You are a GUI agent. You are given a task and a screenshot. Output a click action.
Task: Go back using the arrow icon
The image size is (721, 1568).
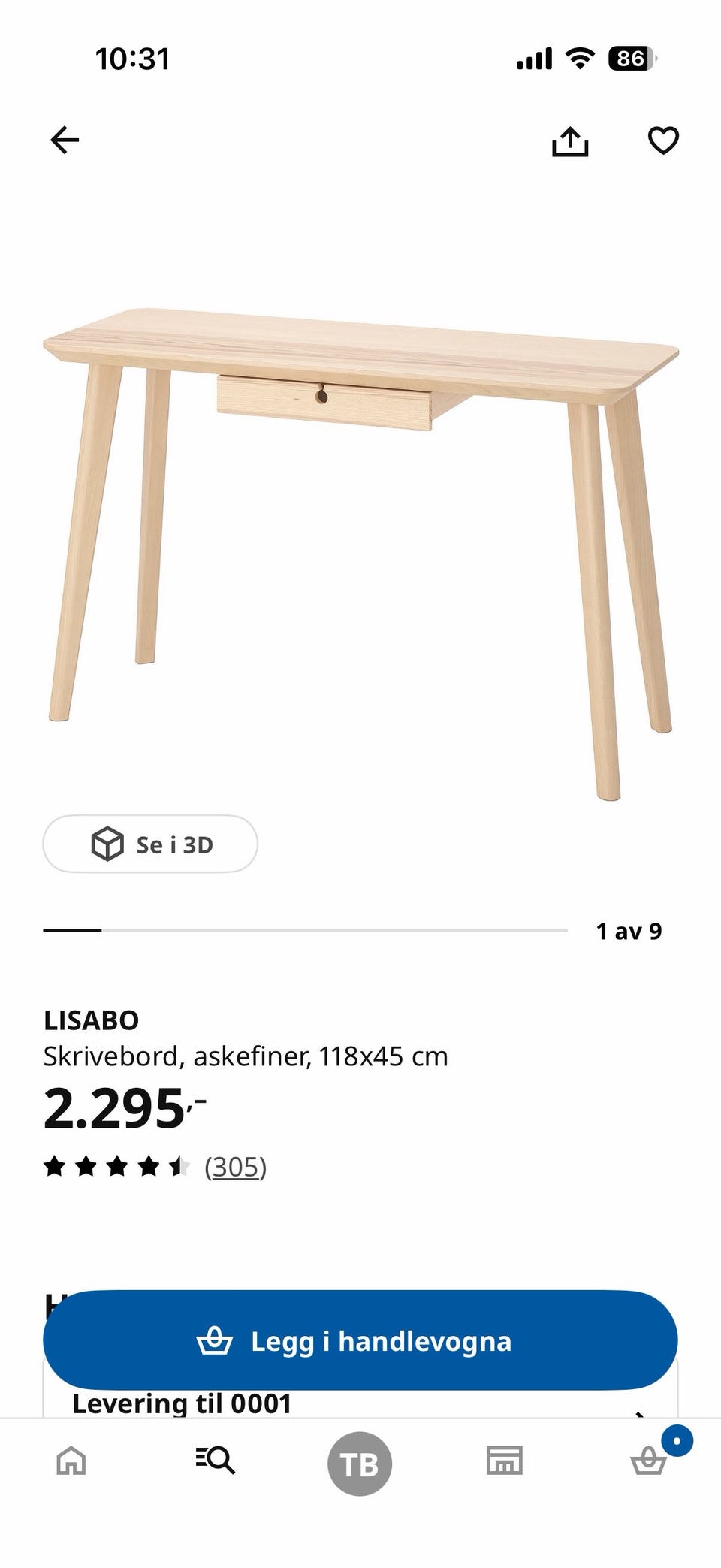click(65, 140)
